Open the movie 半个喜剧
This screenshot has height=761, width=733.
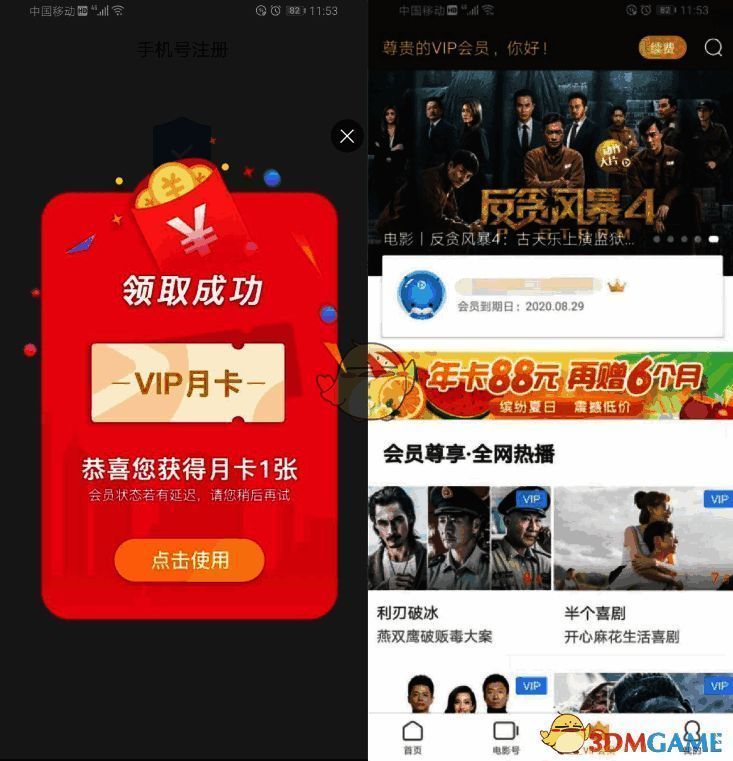coord(642,540)
